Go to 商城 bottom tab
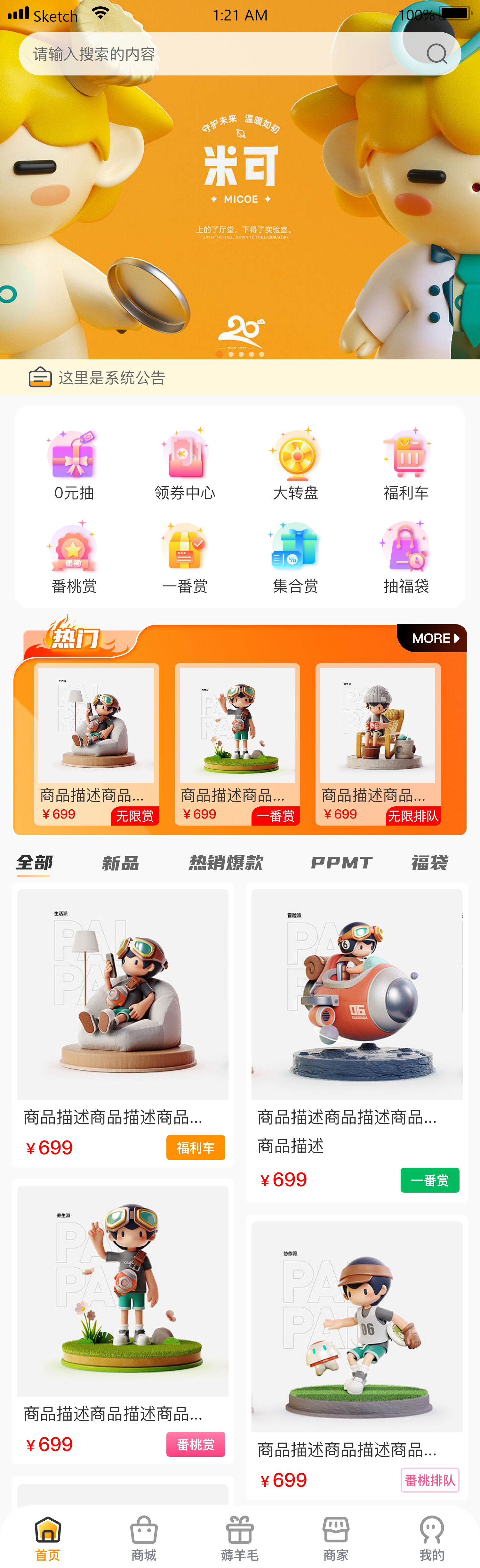 point(144,1538)
